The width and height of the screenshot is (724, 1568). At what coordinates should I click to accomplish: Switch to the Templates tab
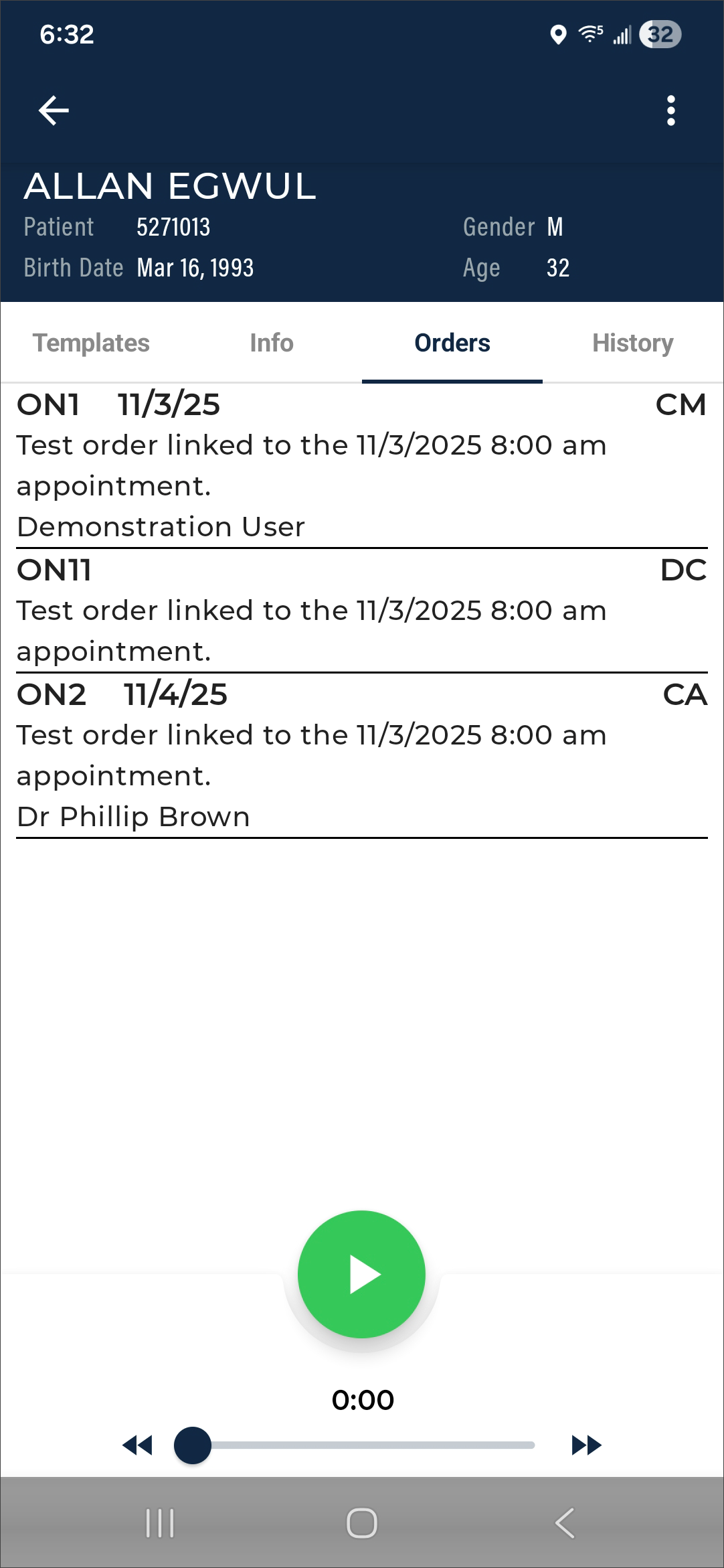[91, 343]
